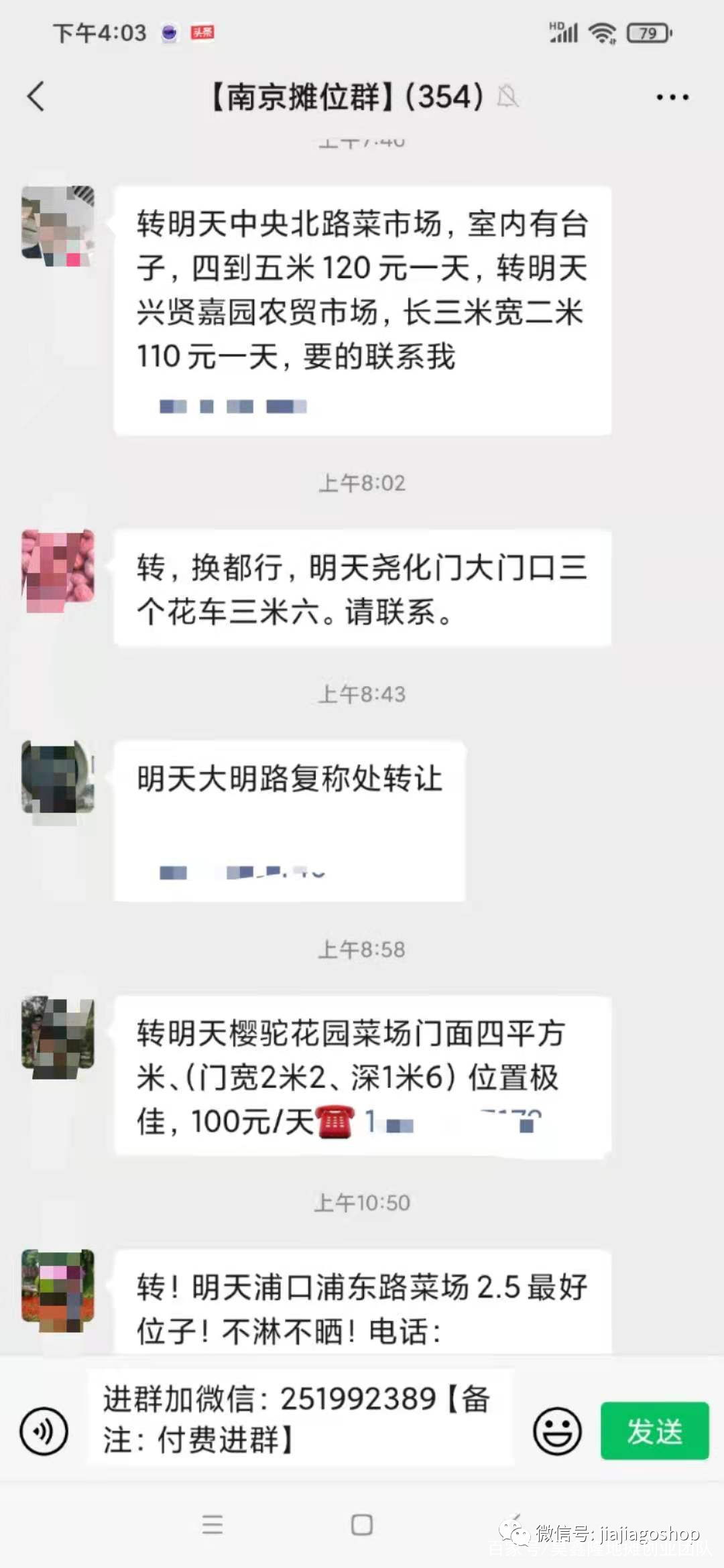Focus the message text input field

pos(298,1419)
